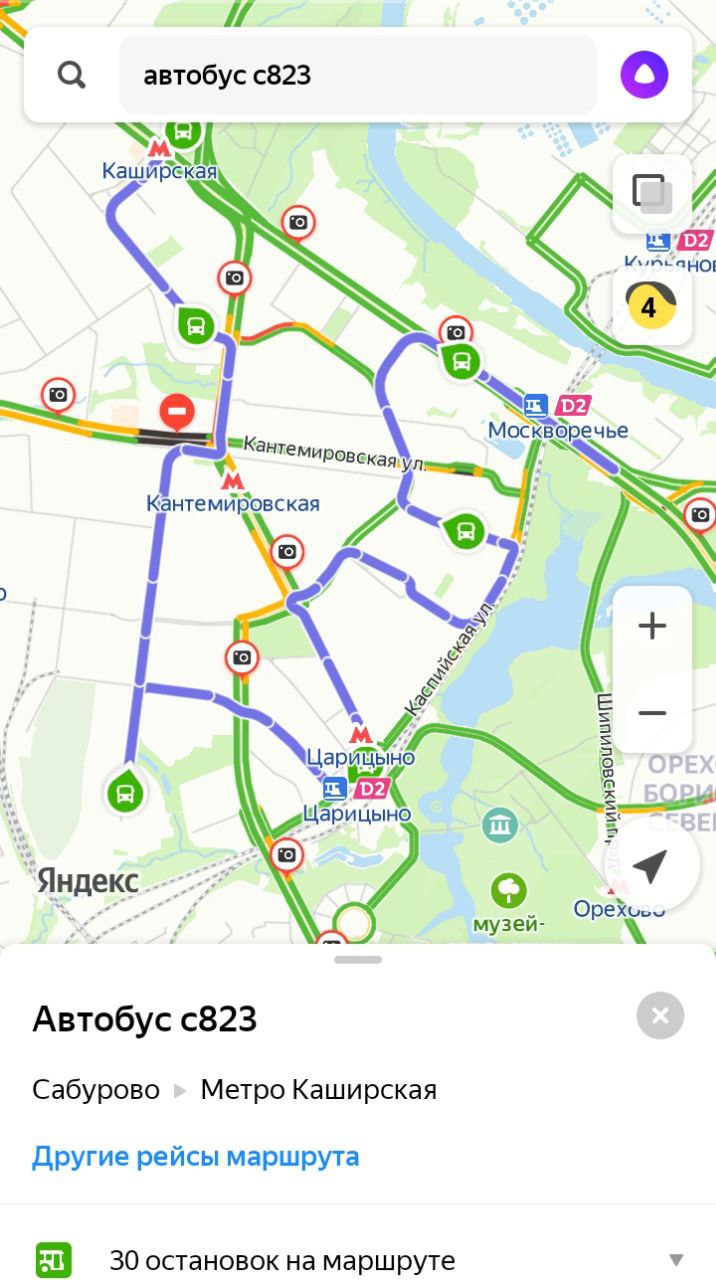716x1280 pixels.
Task: Zoom out the map with minus
Action: click(x=652, y=713)
